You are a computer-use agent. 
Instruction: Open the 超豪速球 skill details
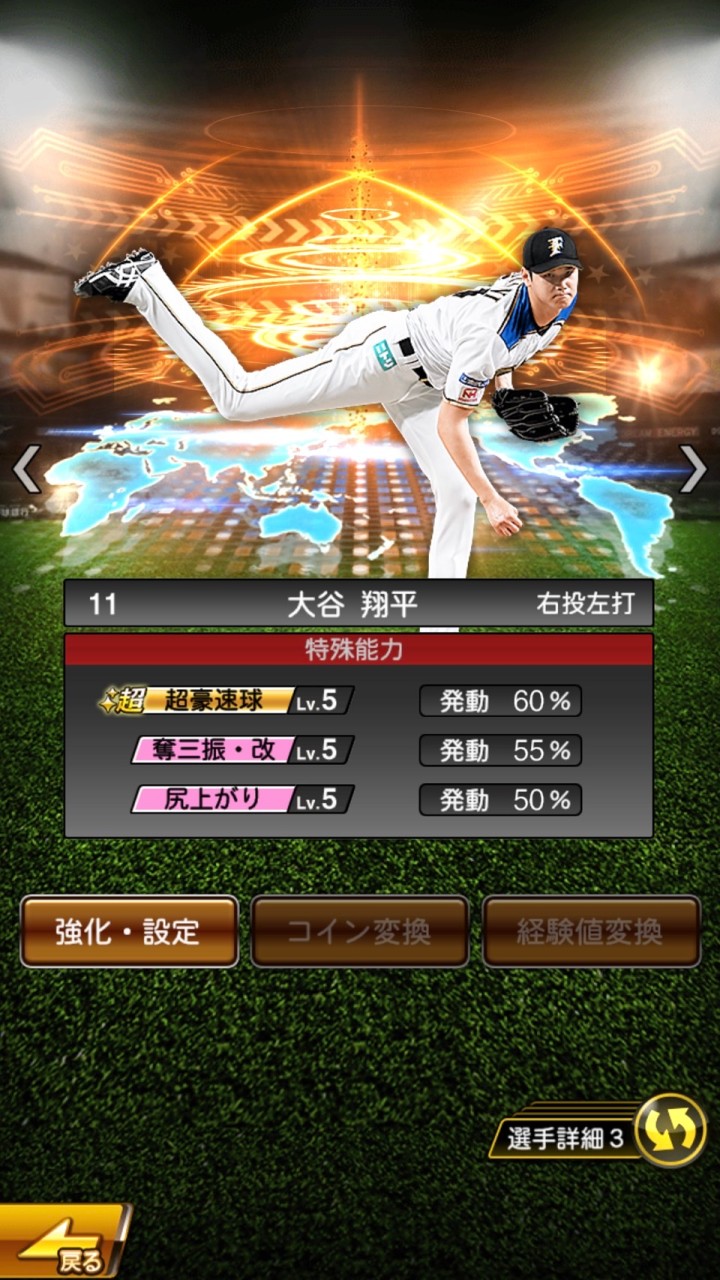pyautogui.click(x=230, y=700)
